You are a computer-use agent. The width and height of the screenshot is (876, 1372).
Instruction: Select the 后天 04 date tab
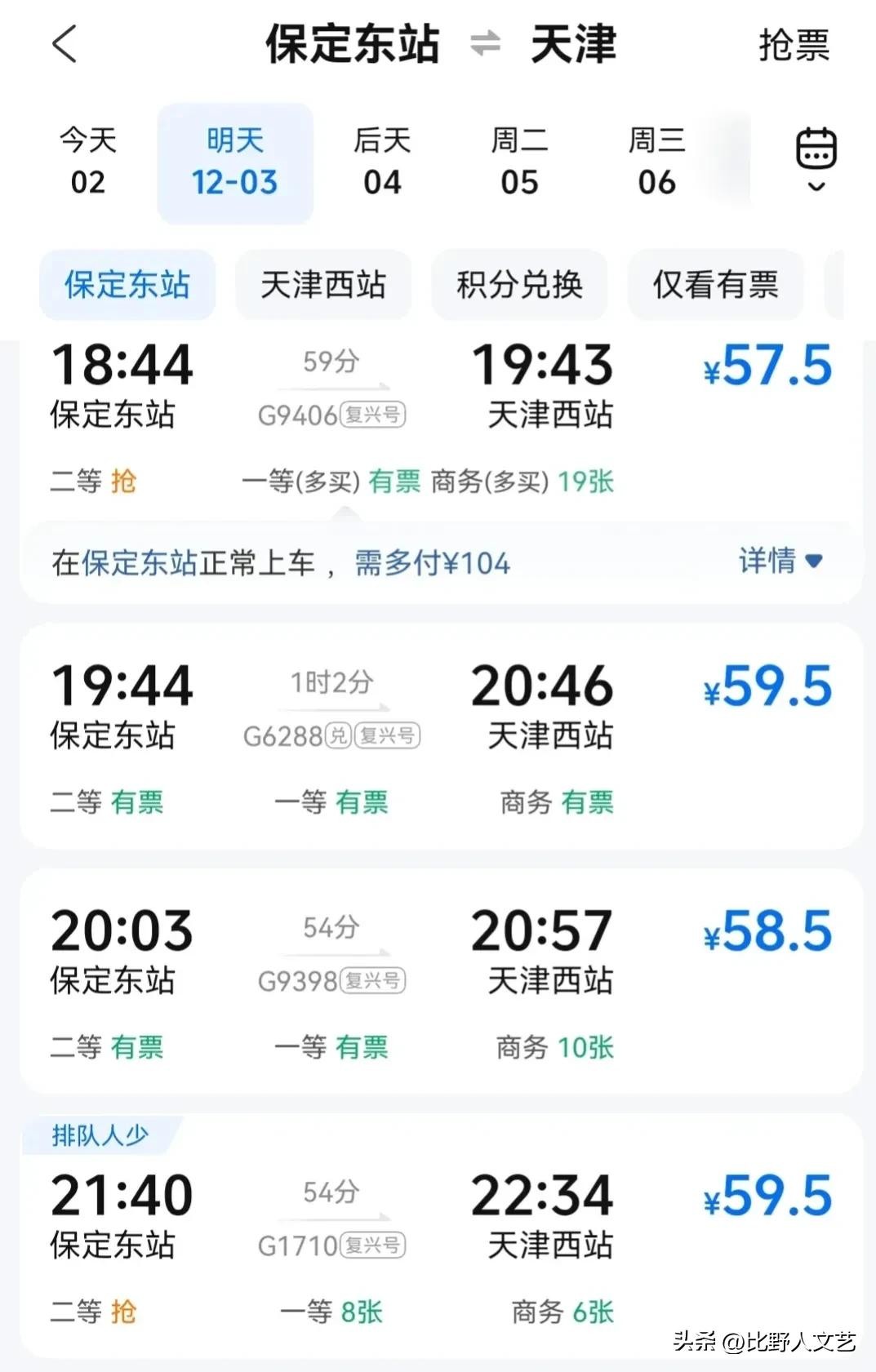381,162
